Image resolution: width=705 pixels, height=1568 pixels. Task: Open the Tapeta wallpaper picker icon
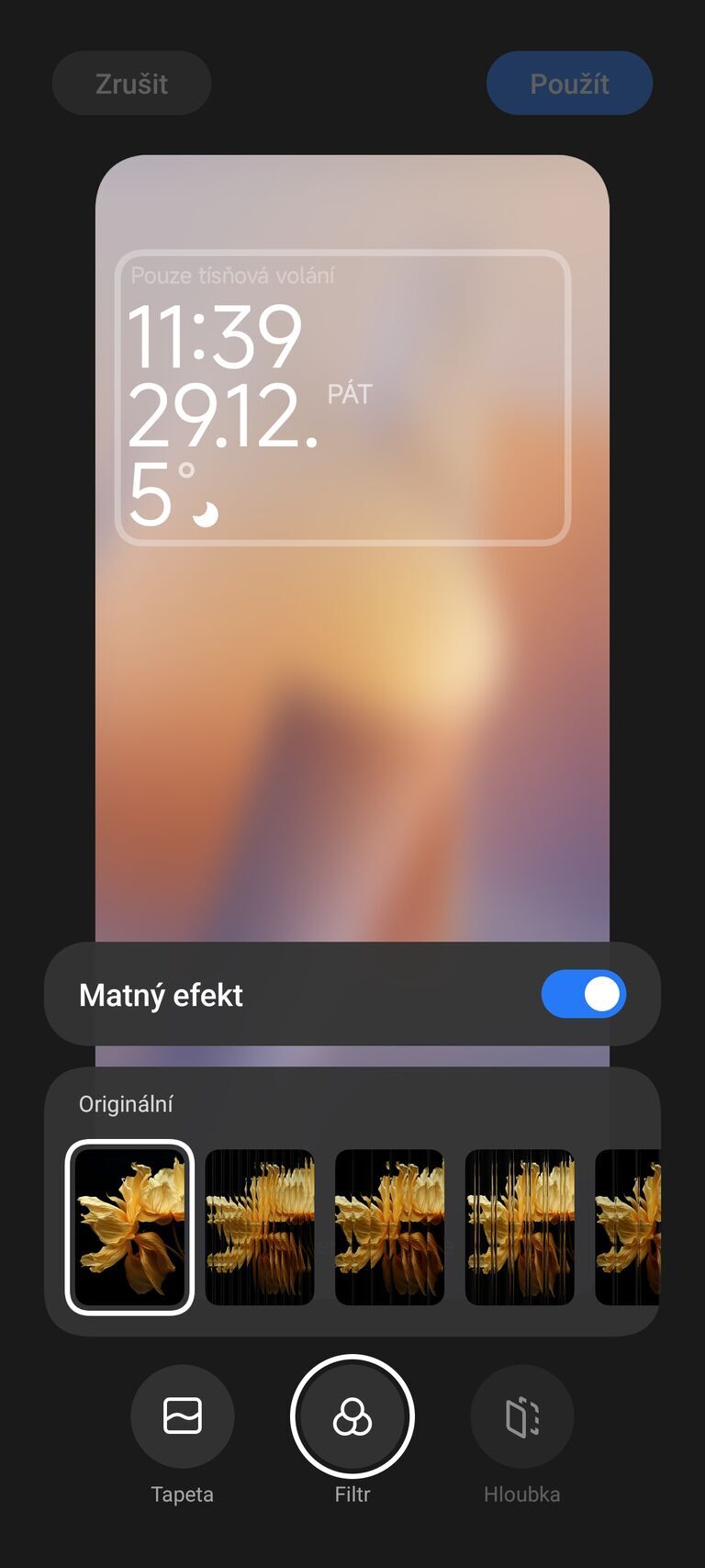(x=183, y=1416)
